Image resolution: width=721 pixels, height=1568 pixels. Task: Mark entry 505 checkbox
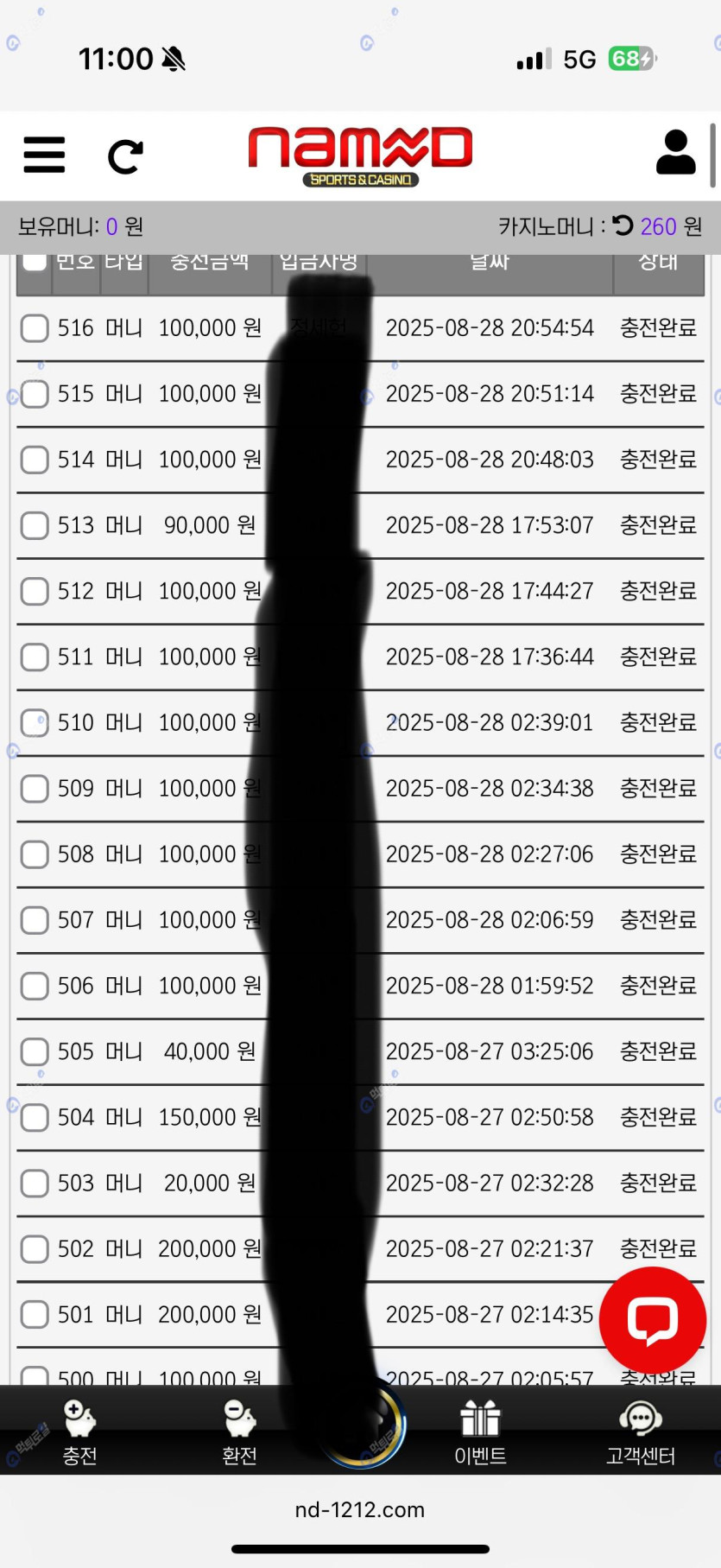pos(35,1051)
